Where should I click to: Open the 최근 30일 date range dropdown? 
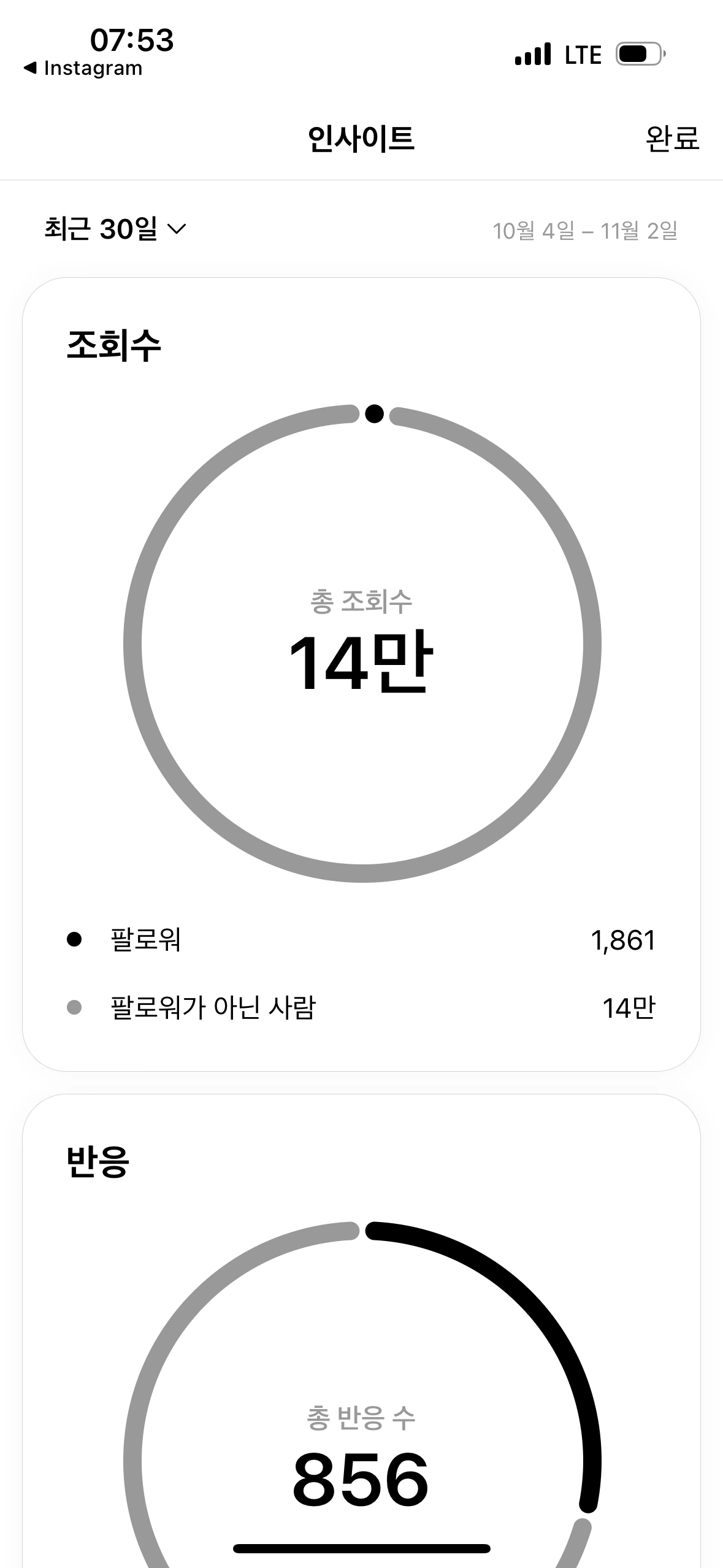115,229
